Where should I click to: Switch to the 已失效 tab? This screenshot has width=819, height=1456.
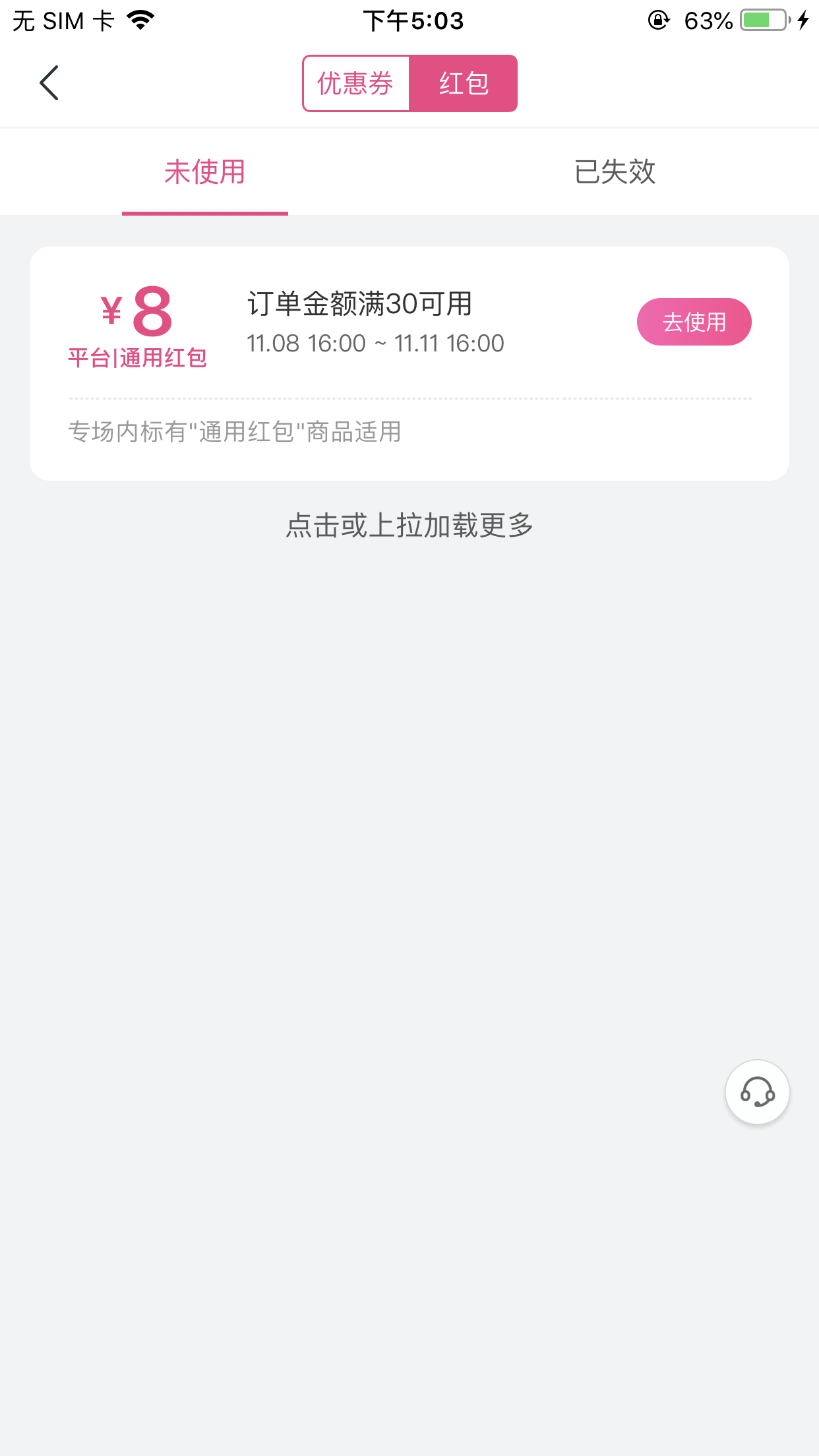click(615, 172)
